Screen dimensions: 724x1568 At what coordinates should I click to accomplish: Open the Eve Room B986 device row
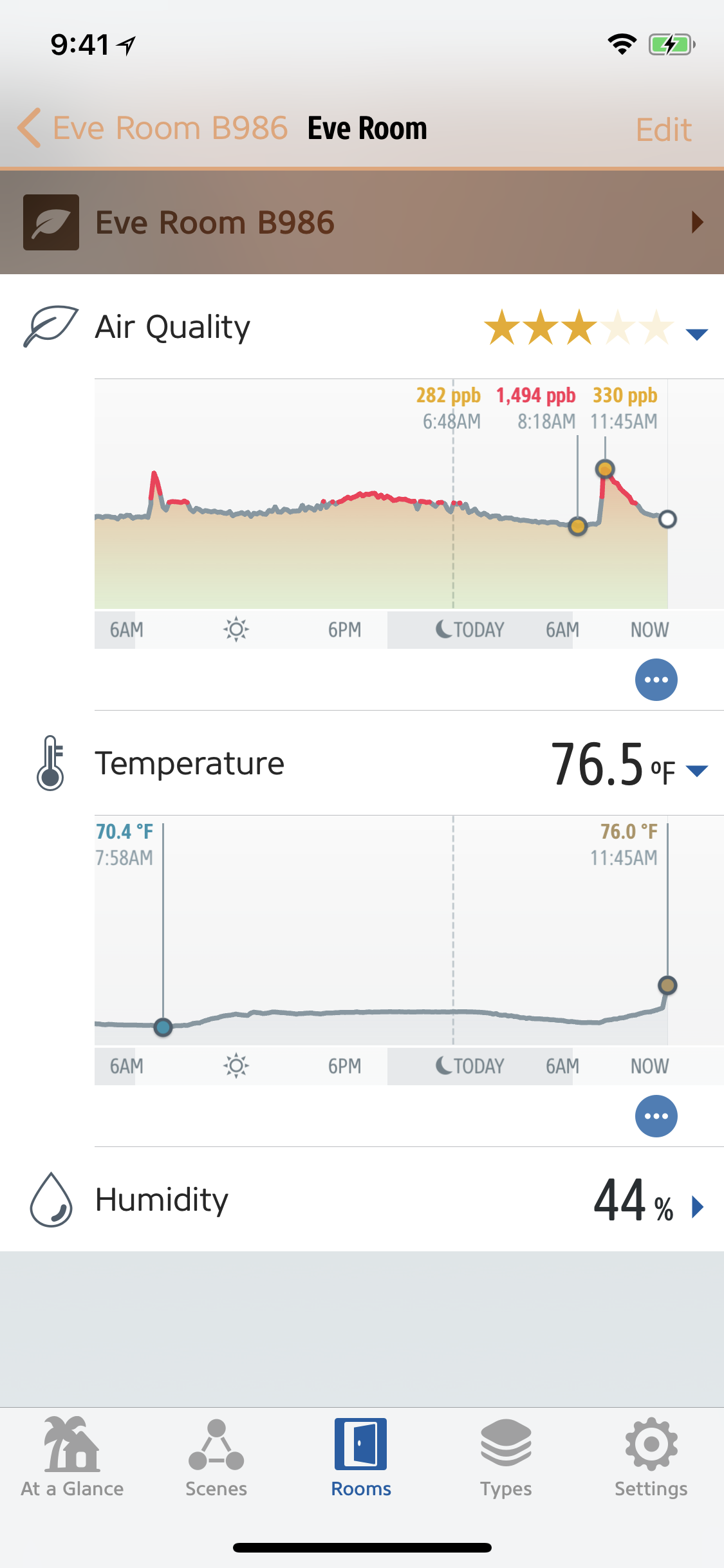tap(362, 223)
